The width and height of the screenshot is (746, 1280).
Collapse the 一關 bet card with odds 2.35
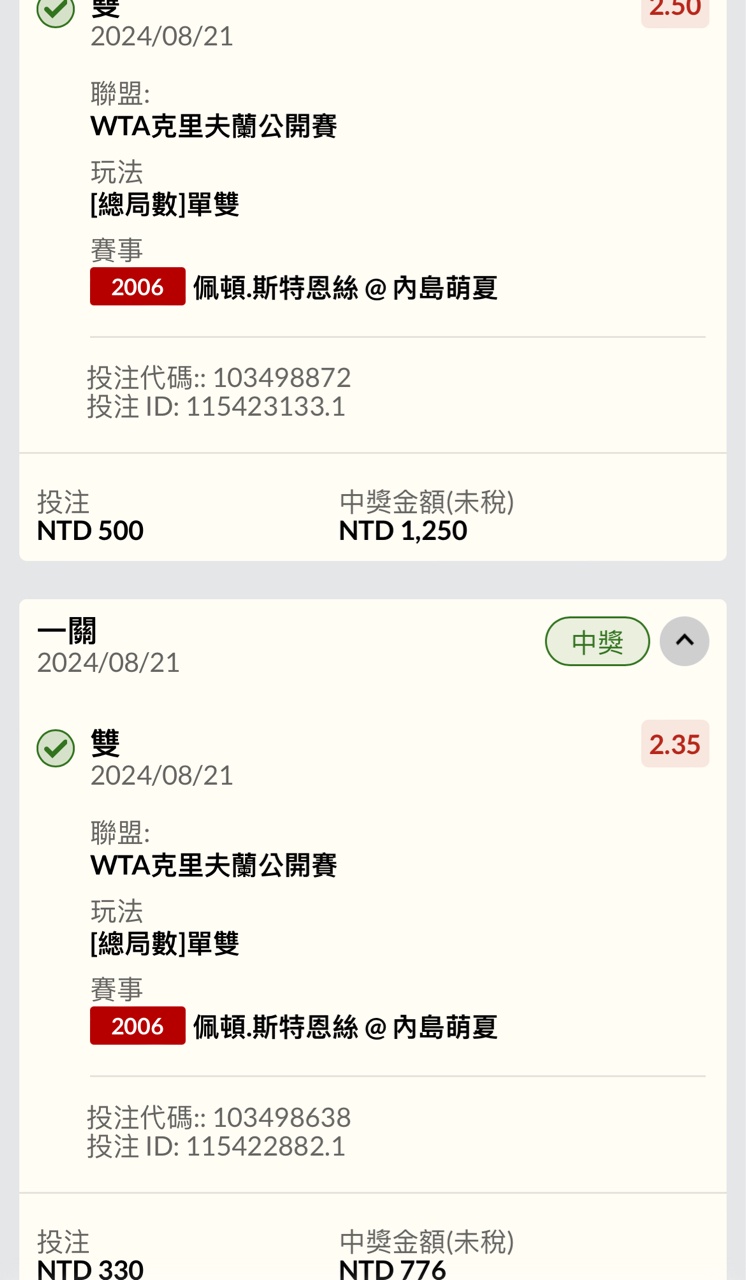pos(684,641)
